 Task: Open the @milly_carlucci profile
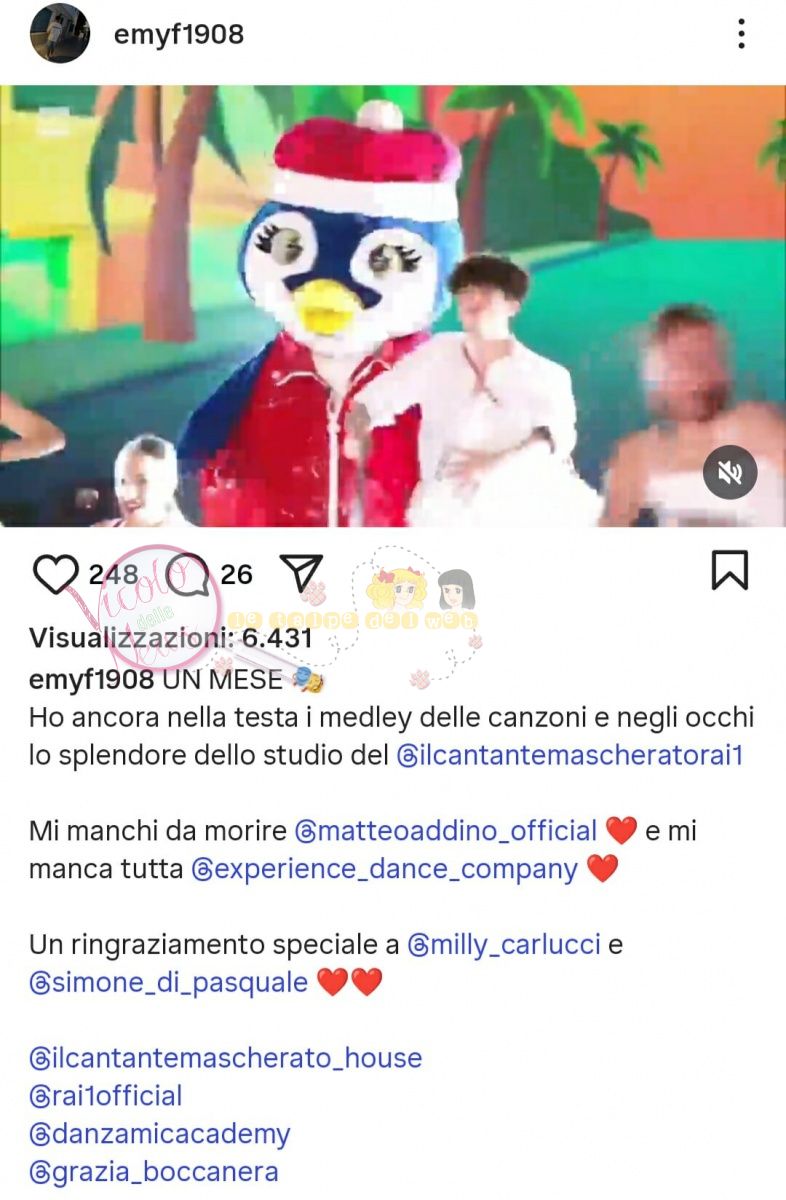pyautogui.click(x=504, y=944)
